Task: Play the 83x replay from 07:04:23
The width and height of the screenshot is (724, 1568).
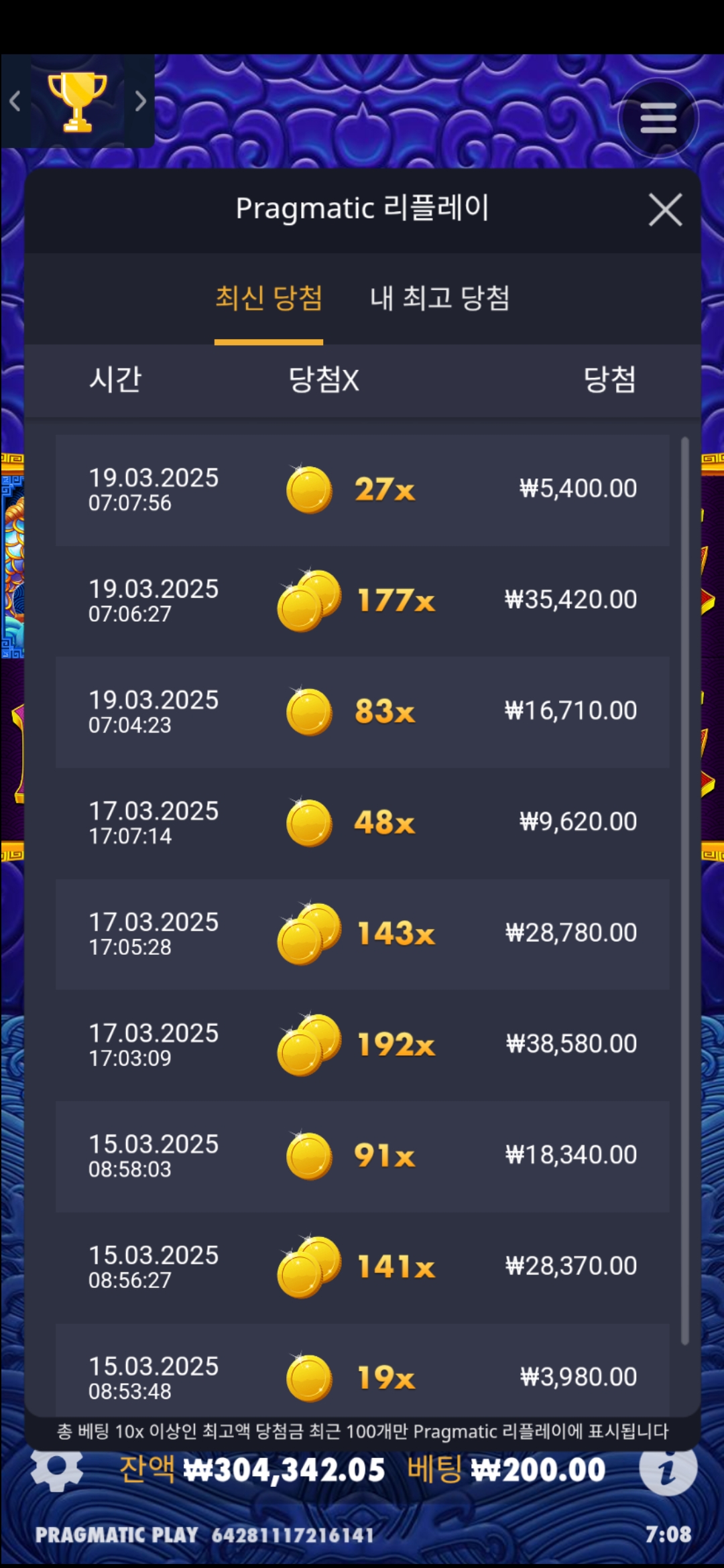Action: tap(362, 712)
